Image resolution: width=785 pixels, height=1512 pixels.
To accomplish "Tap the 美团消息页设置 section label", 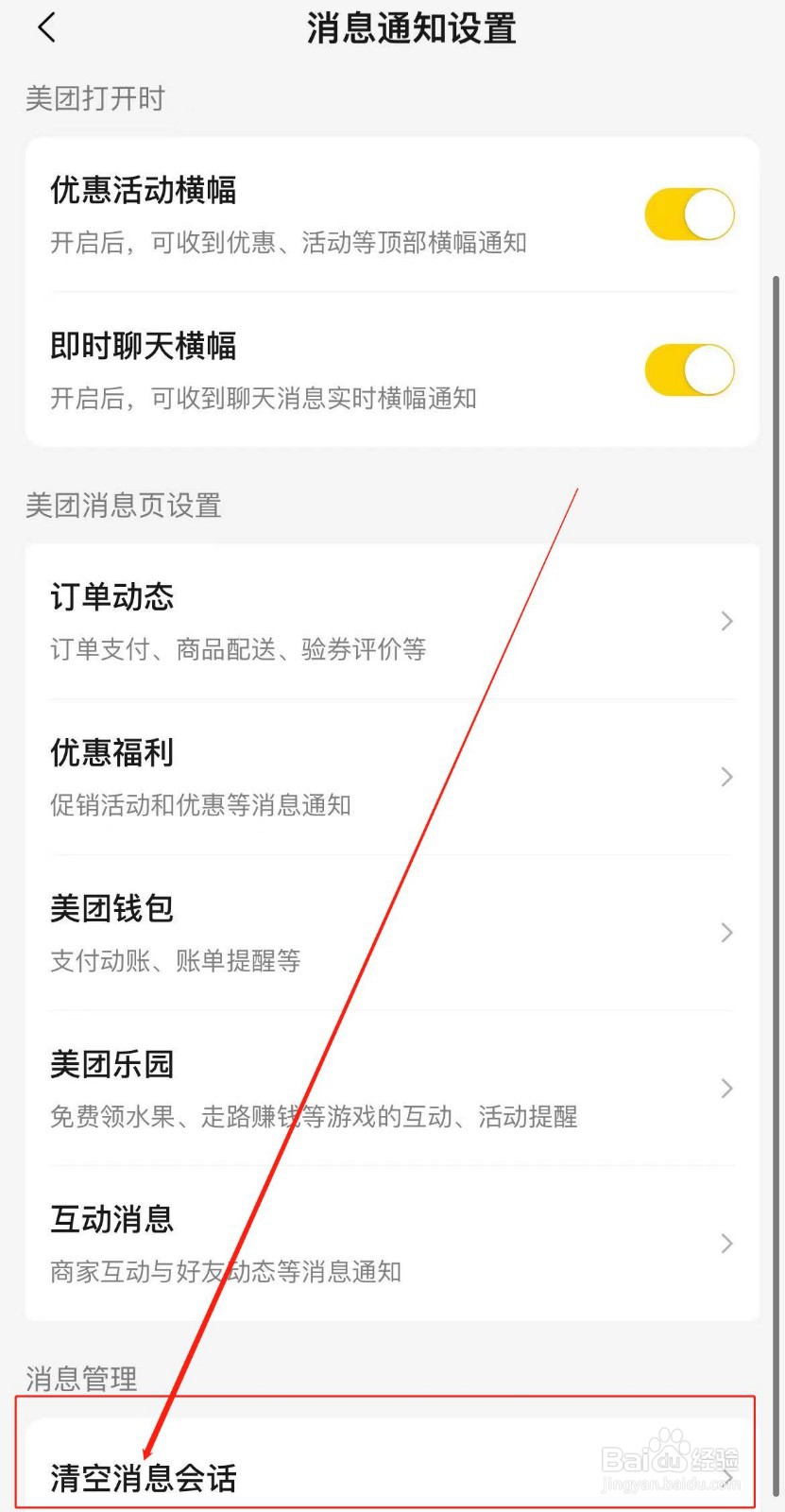I will 123,506.
